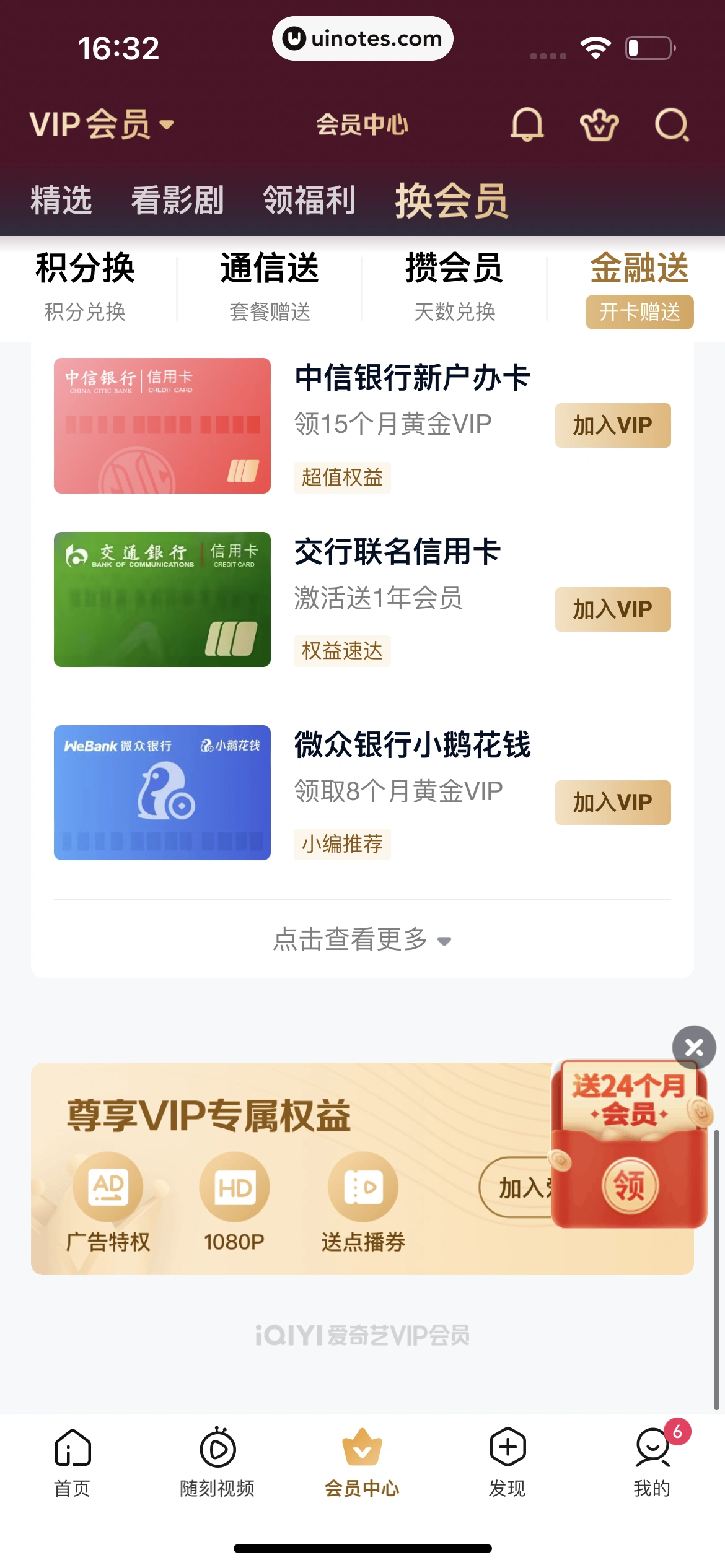The height and width of the screenshot is (1568, 725).
Task: Open the 领福利 tab
Action: click(309, 201)
